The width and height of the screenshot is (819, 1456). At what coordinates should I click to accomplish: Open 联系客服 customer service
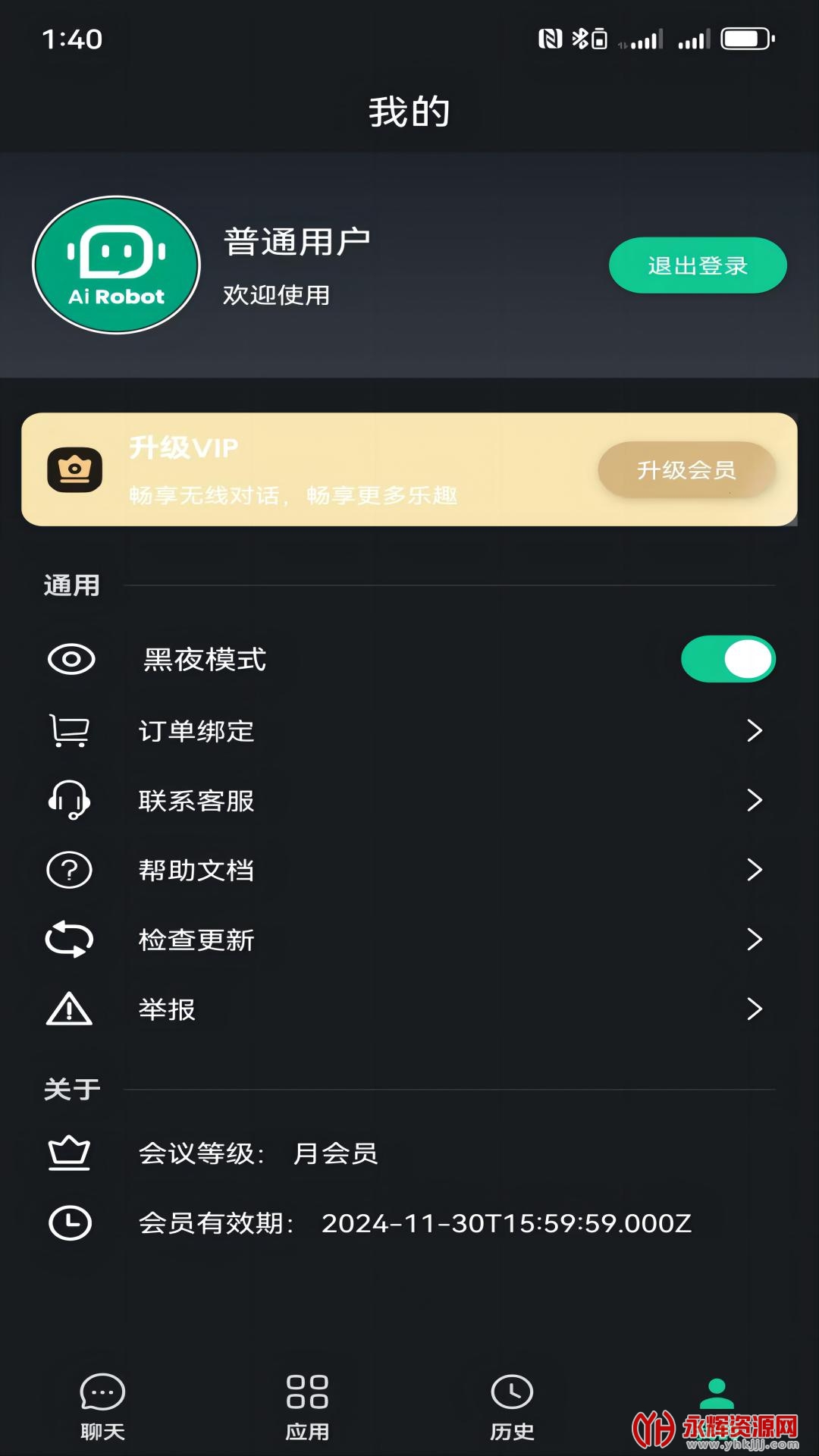coord(409,801)
